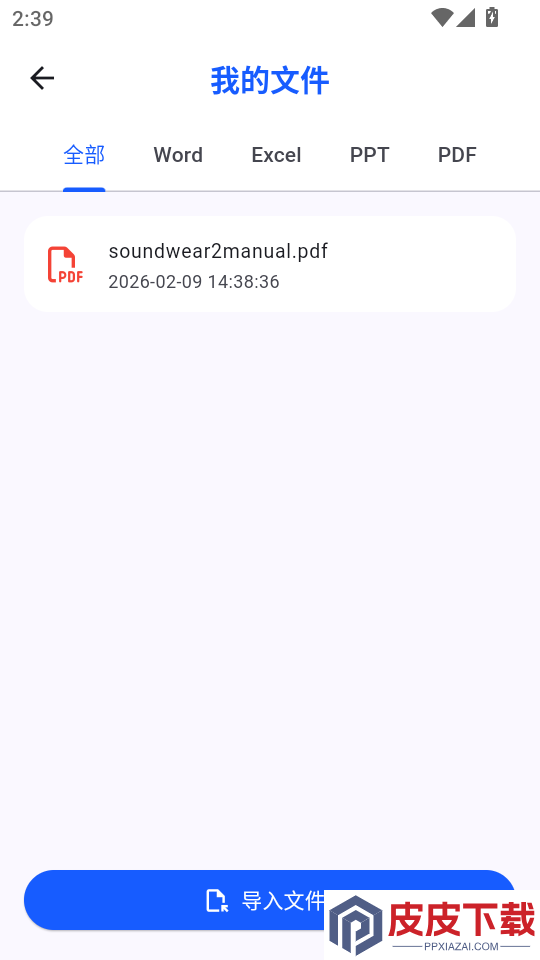The image size is (540, 960).
Task: Switch to the Excel tab
Action: tap(276, 155)
